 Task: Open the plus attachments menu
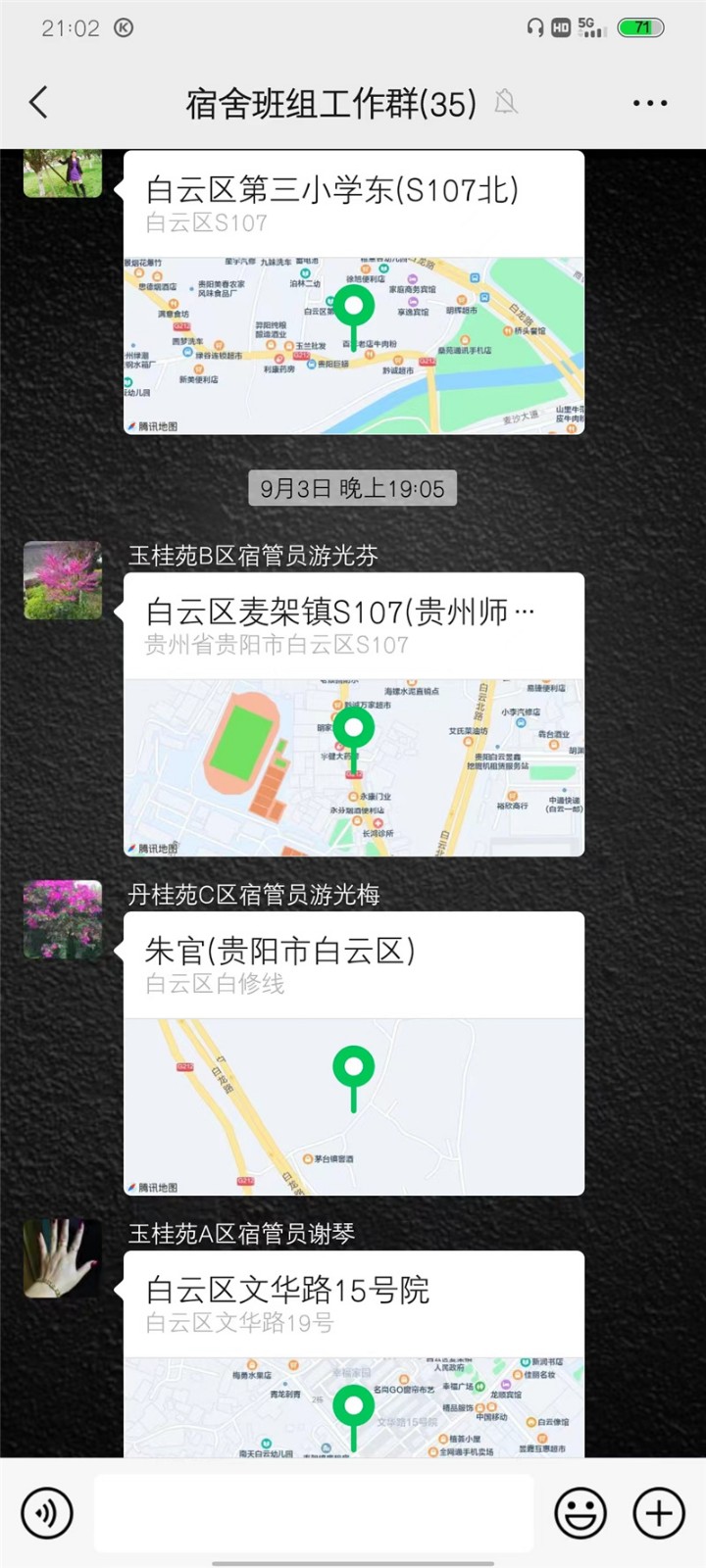[659, 1513]
